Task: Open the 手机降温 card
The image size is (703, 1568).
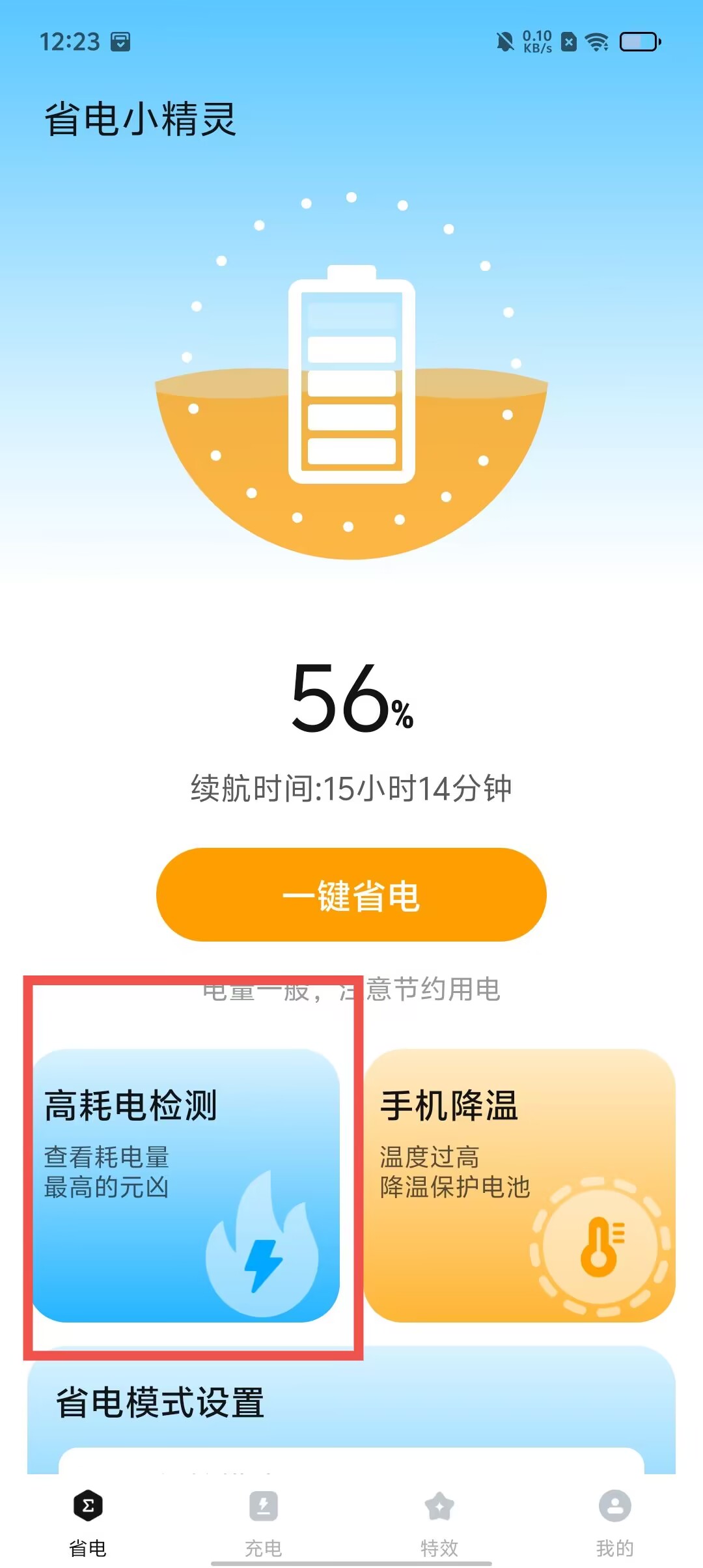Action: coord(519,1185)
